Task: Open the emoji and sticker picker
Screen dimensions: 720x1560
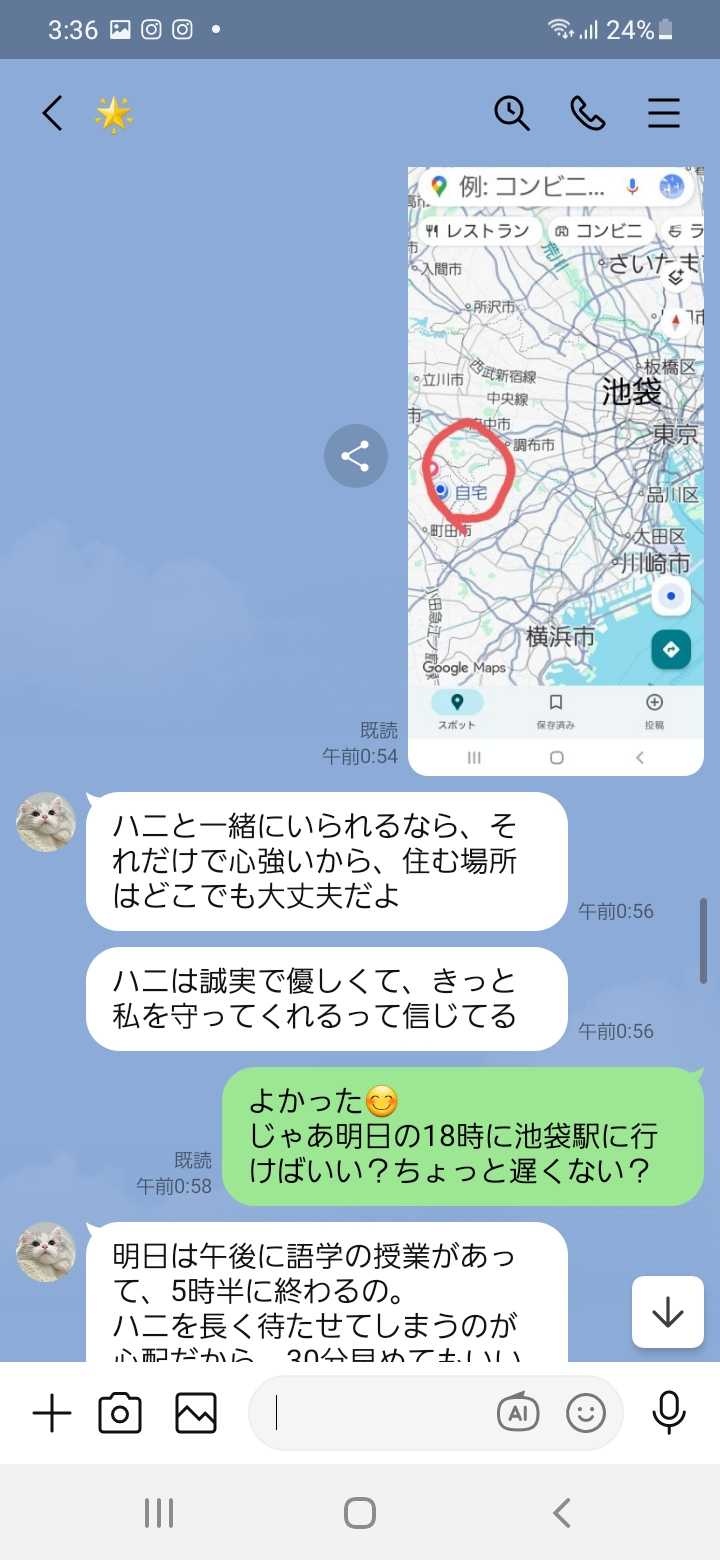Action: click(x=586, y=1413)
